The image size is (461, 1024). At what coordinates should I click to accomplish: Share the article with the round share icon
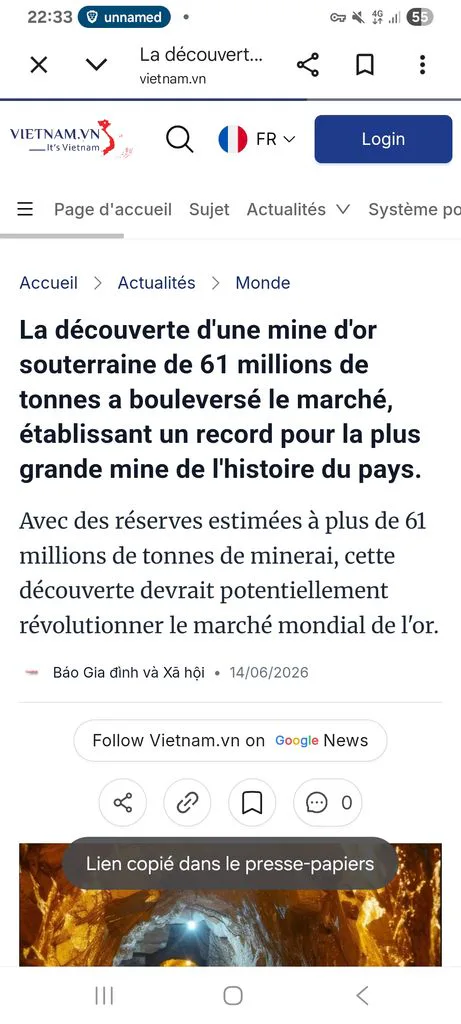coord(123,803)
